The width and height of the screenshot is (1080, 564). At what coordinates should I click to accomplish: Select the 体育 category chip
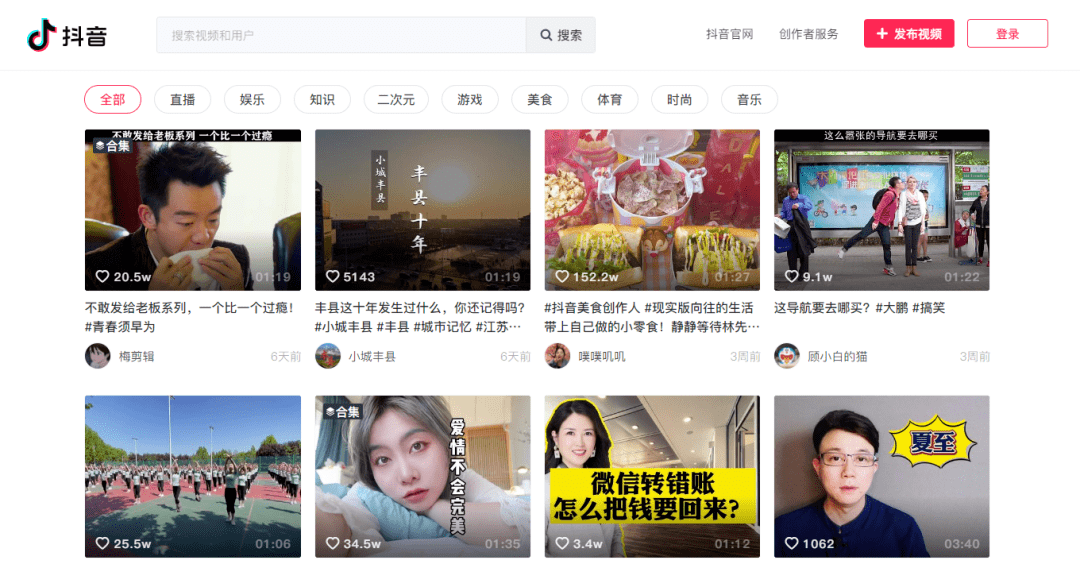coord(610,100)
